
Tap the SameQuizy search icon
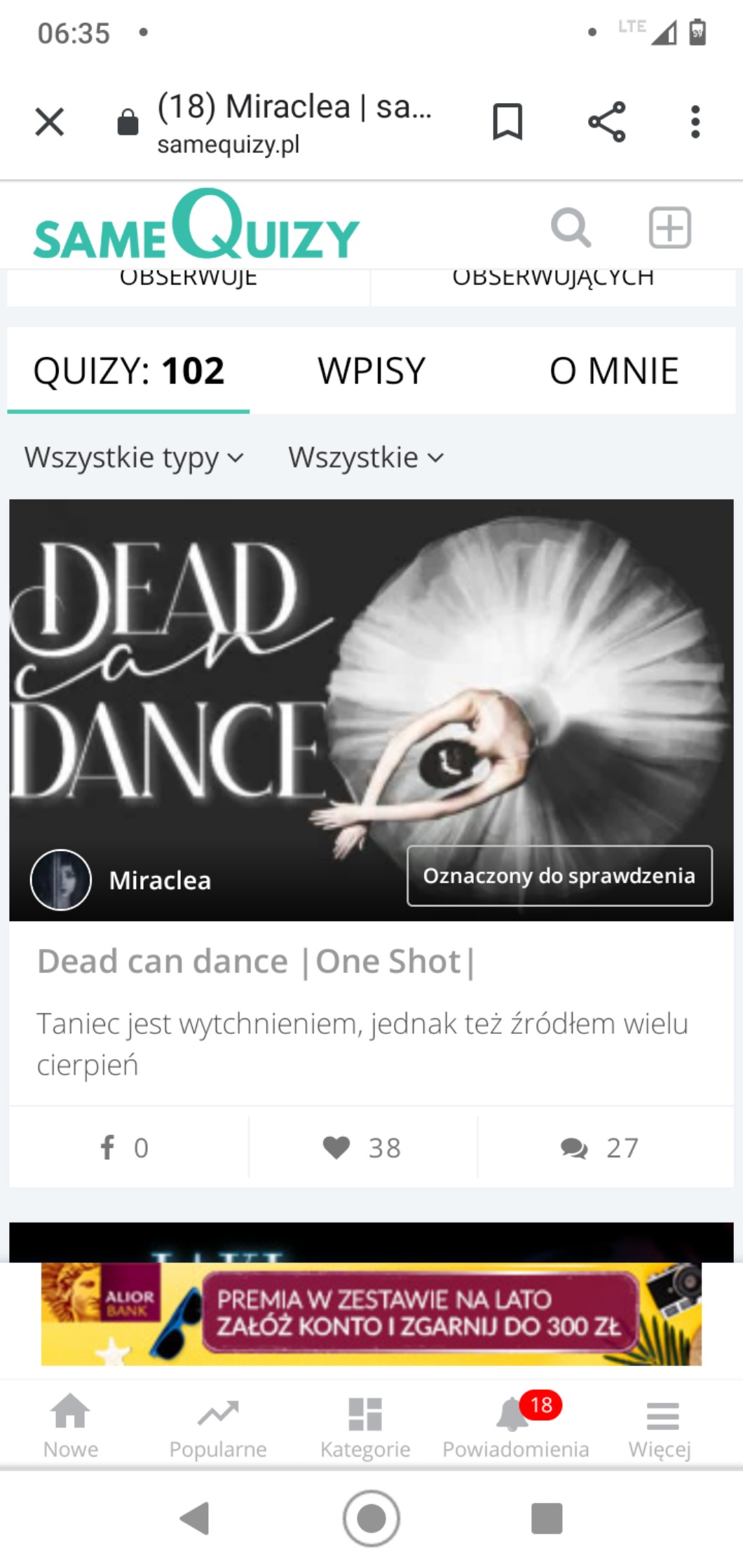(x=571, y=228)
